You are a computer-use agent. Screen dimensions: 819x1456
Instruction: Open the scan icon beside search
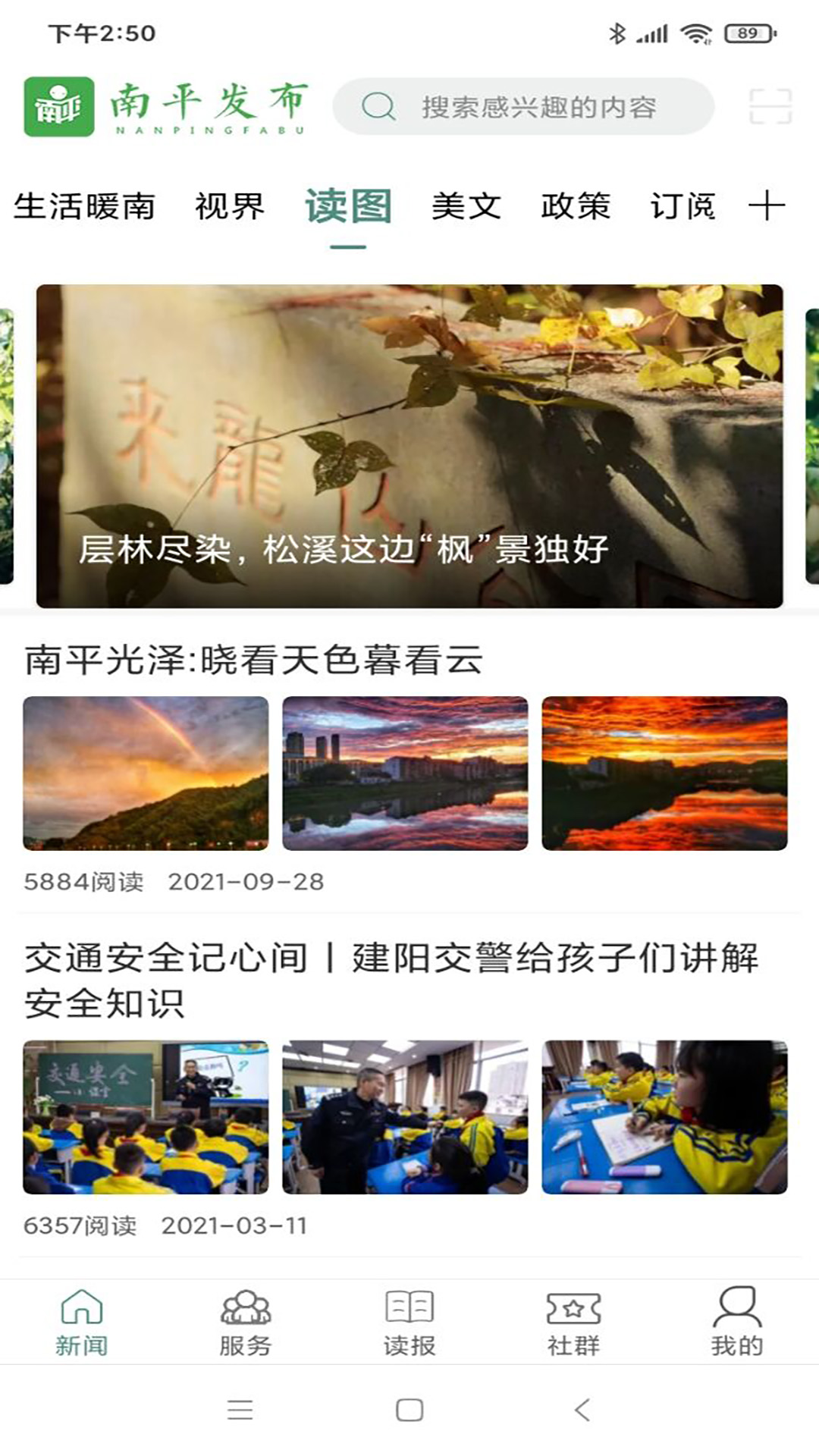pyautogui.click(x=770, y=107)
